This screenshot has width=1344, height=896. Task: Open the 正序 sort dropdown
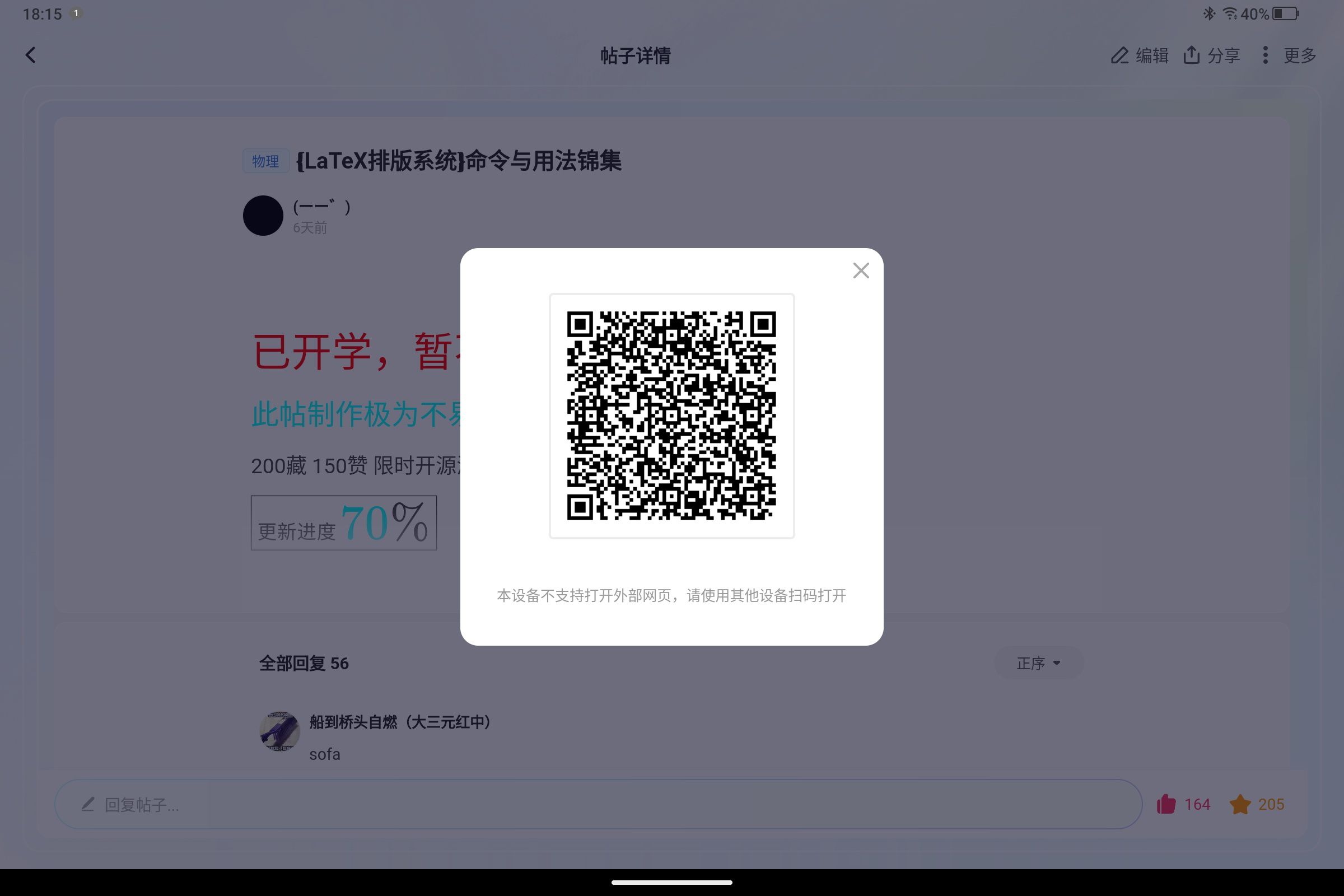(1038, 663)
